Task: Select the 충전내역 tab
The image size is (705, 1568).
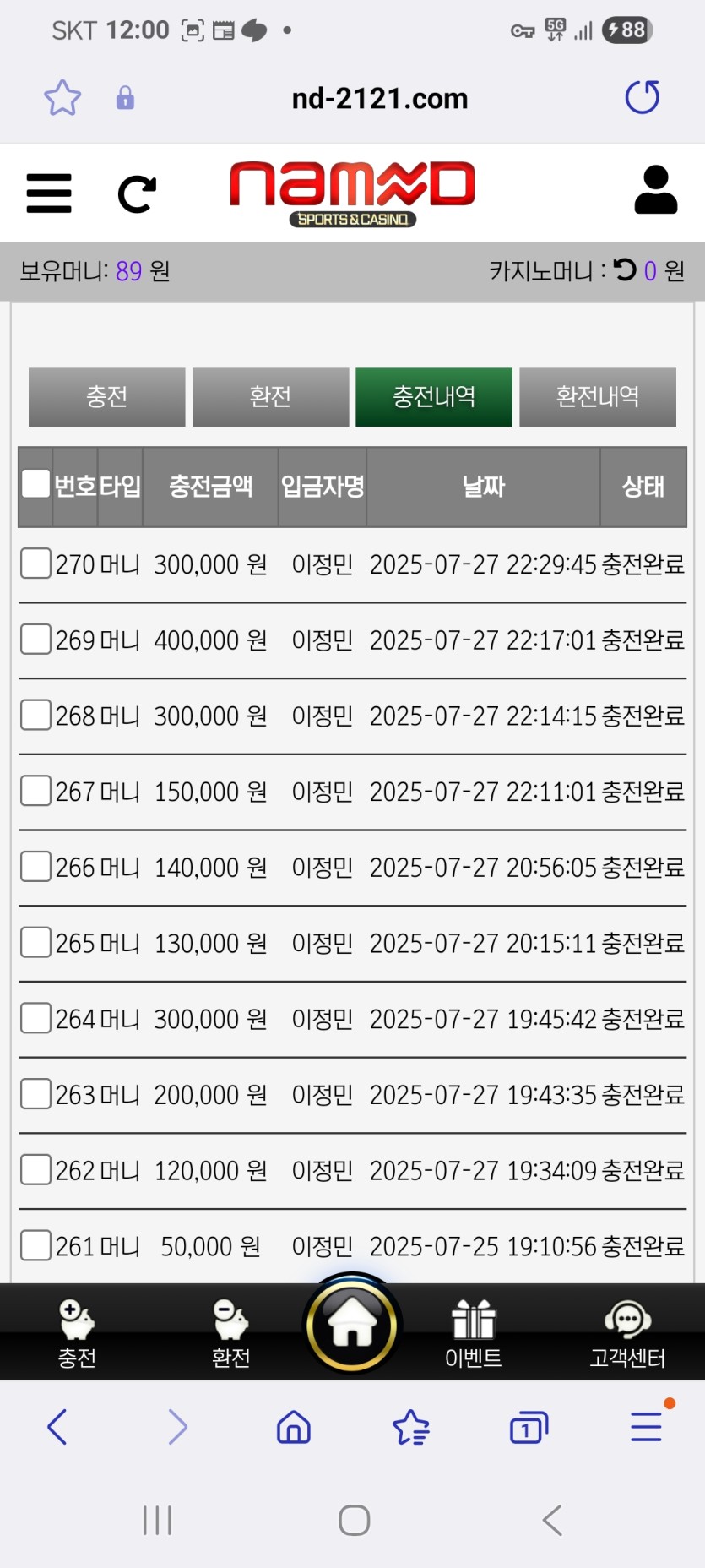Action: (433, 397)
